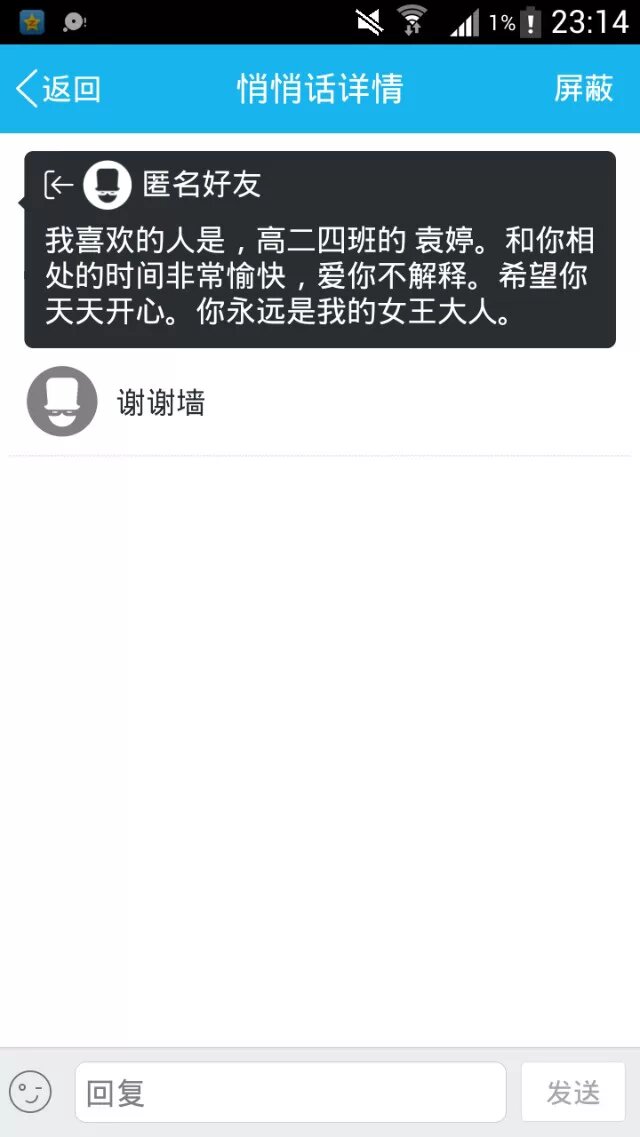
Task: Block this whisper with 屏蔽
Action: point(583,89)
